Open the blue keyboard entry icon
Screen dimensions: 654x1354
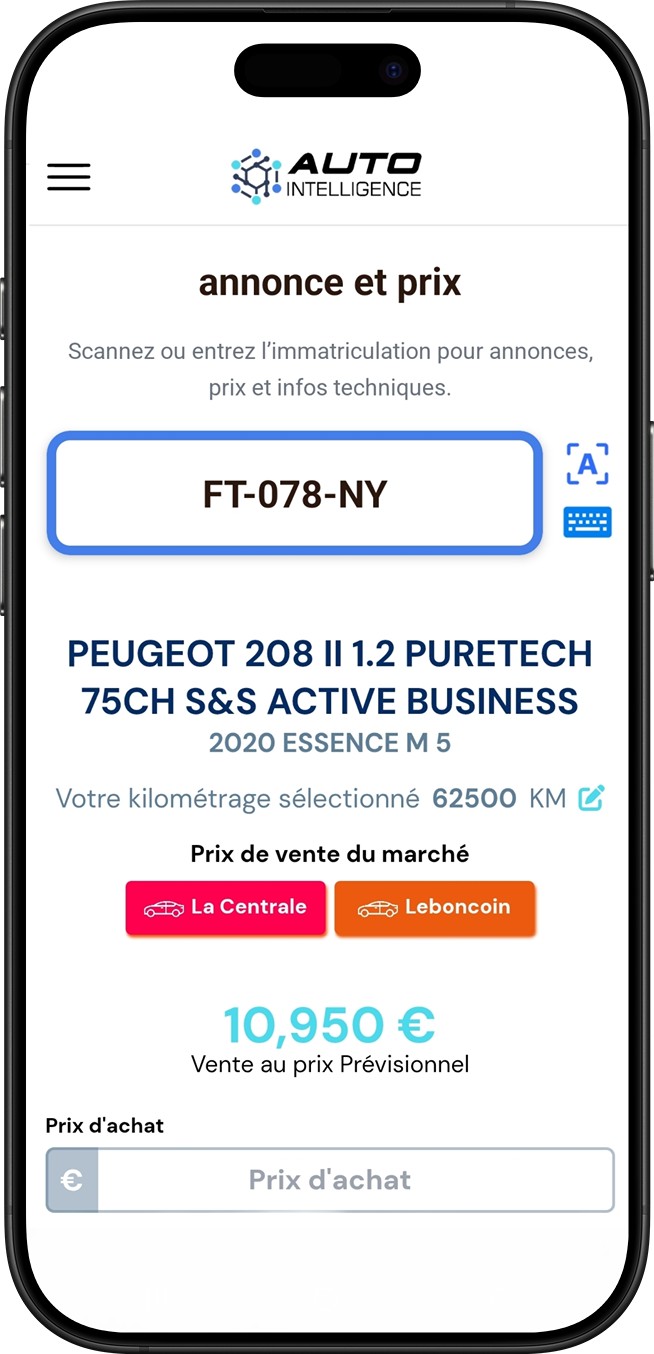pyautogui.click(x=587, y=522)
